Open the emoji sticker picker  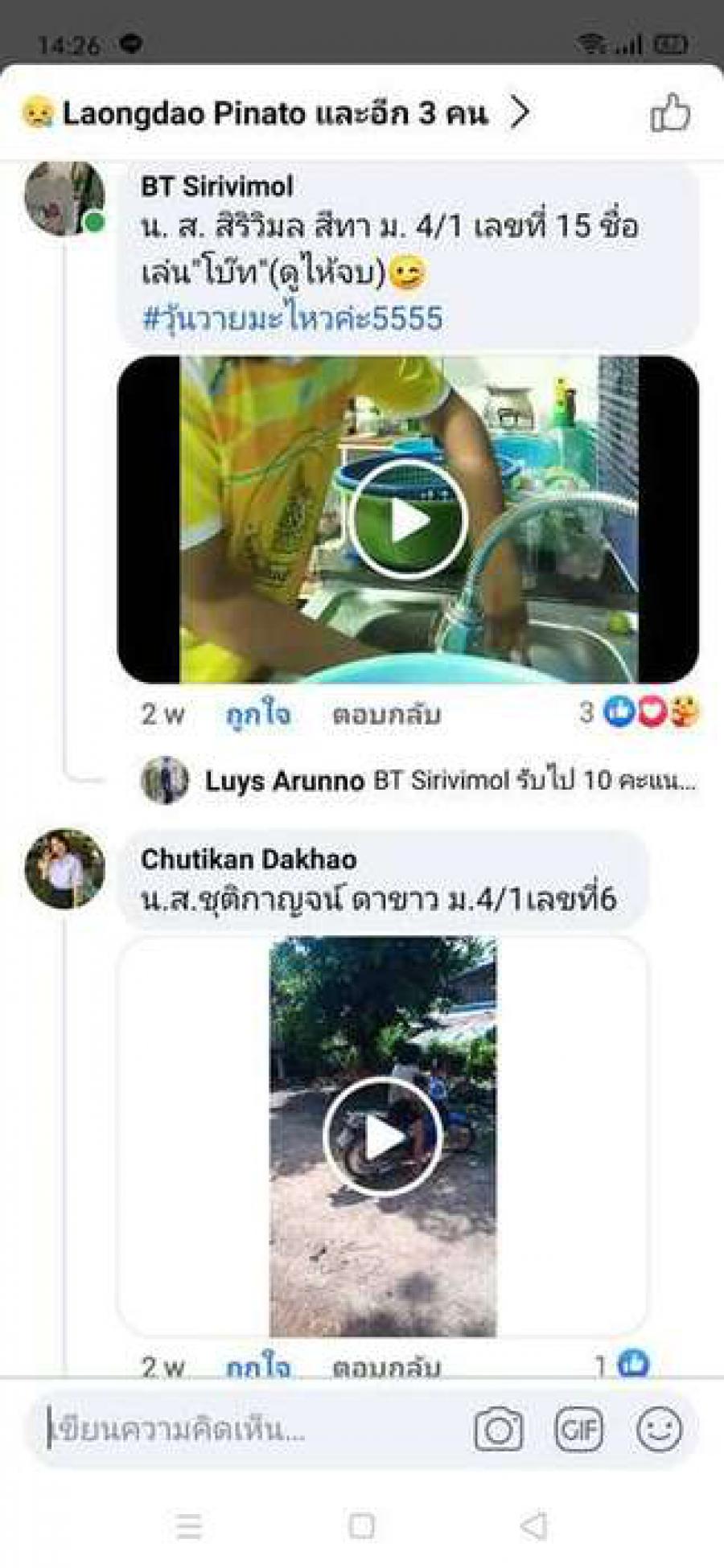click(x=659, y=1430)
